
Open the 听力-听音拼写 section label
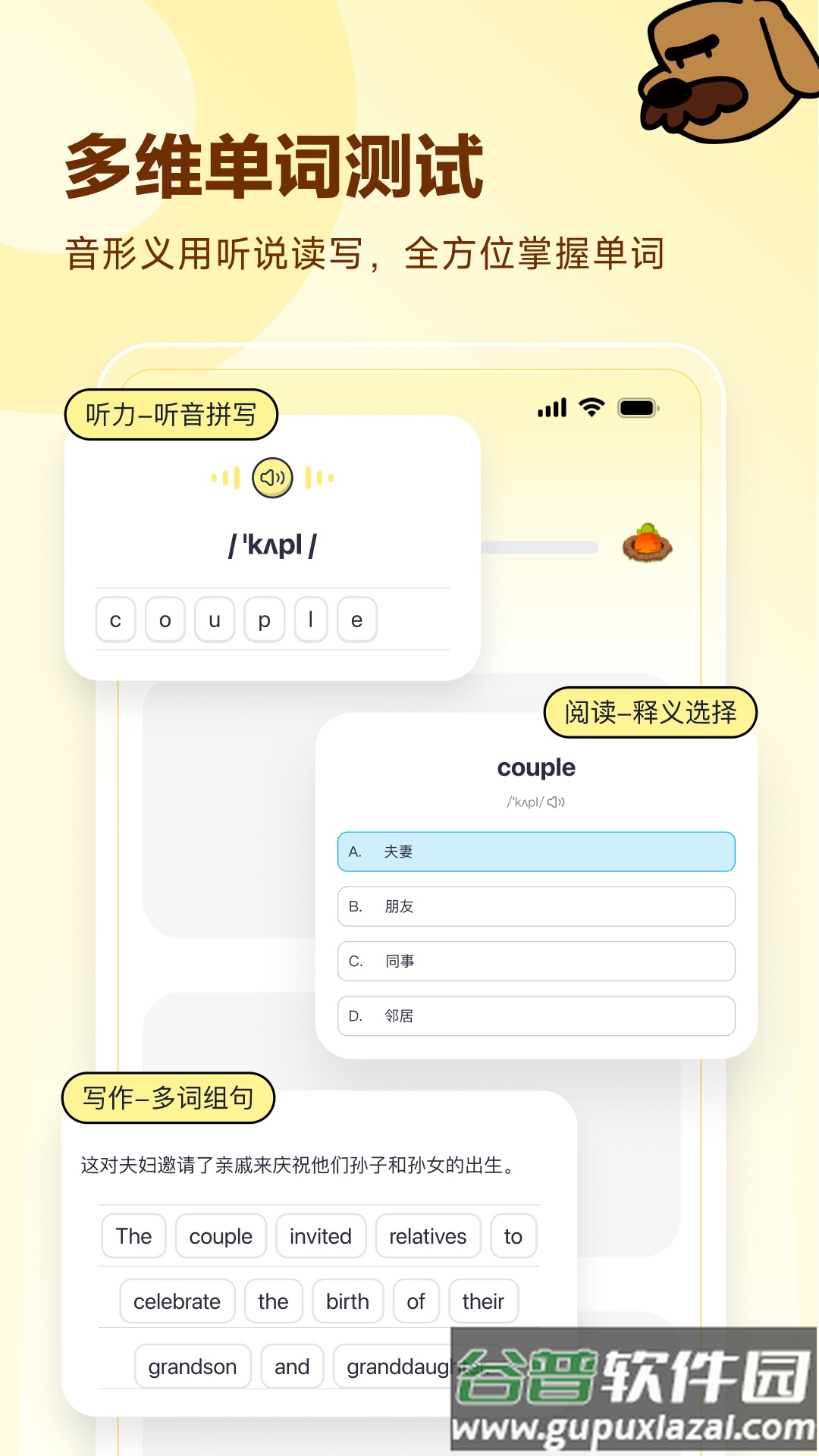172,415
